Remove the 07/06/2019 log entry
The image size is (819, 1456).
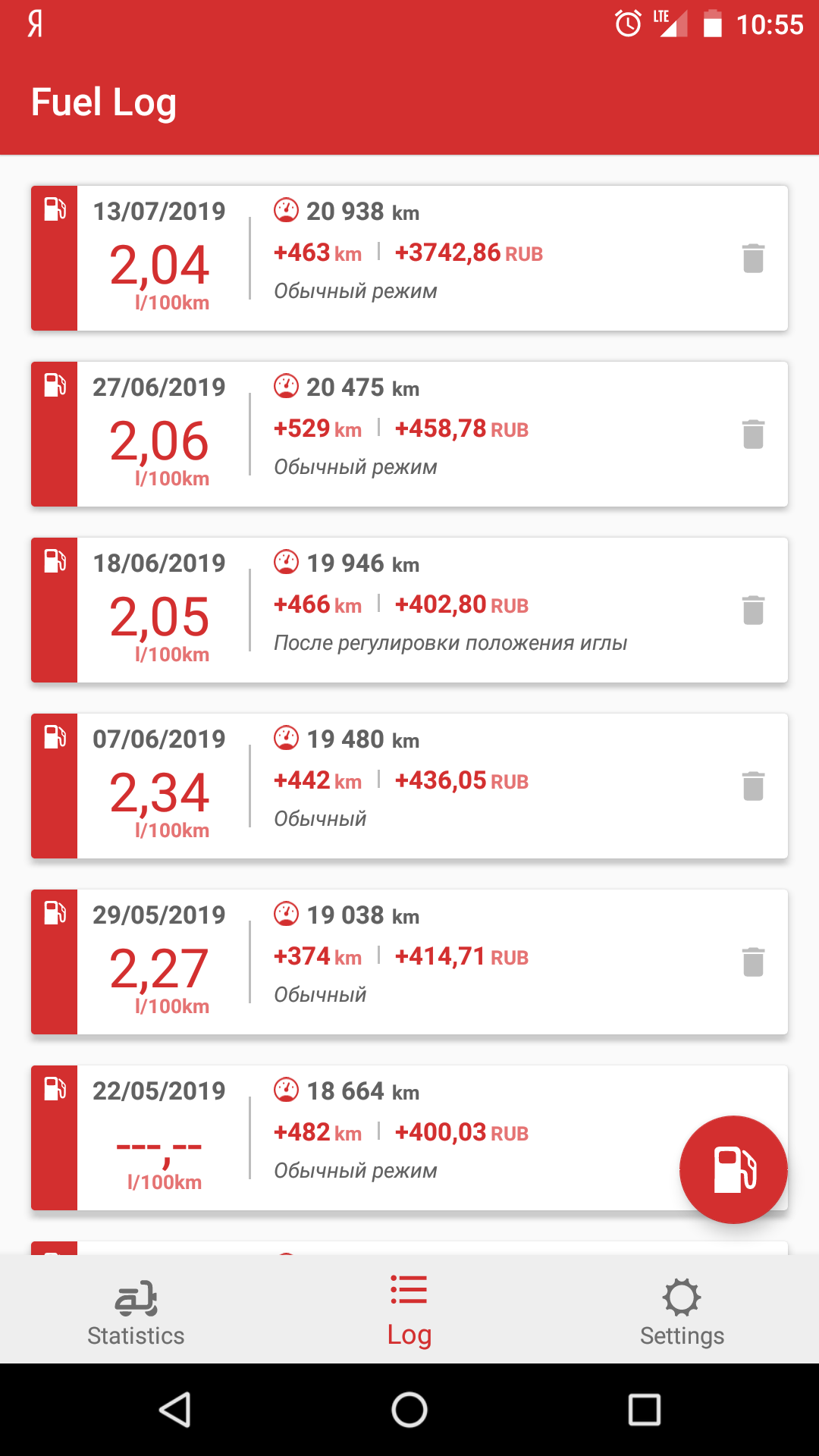(x=753, y=786)
